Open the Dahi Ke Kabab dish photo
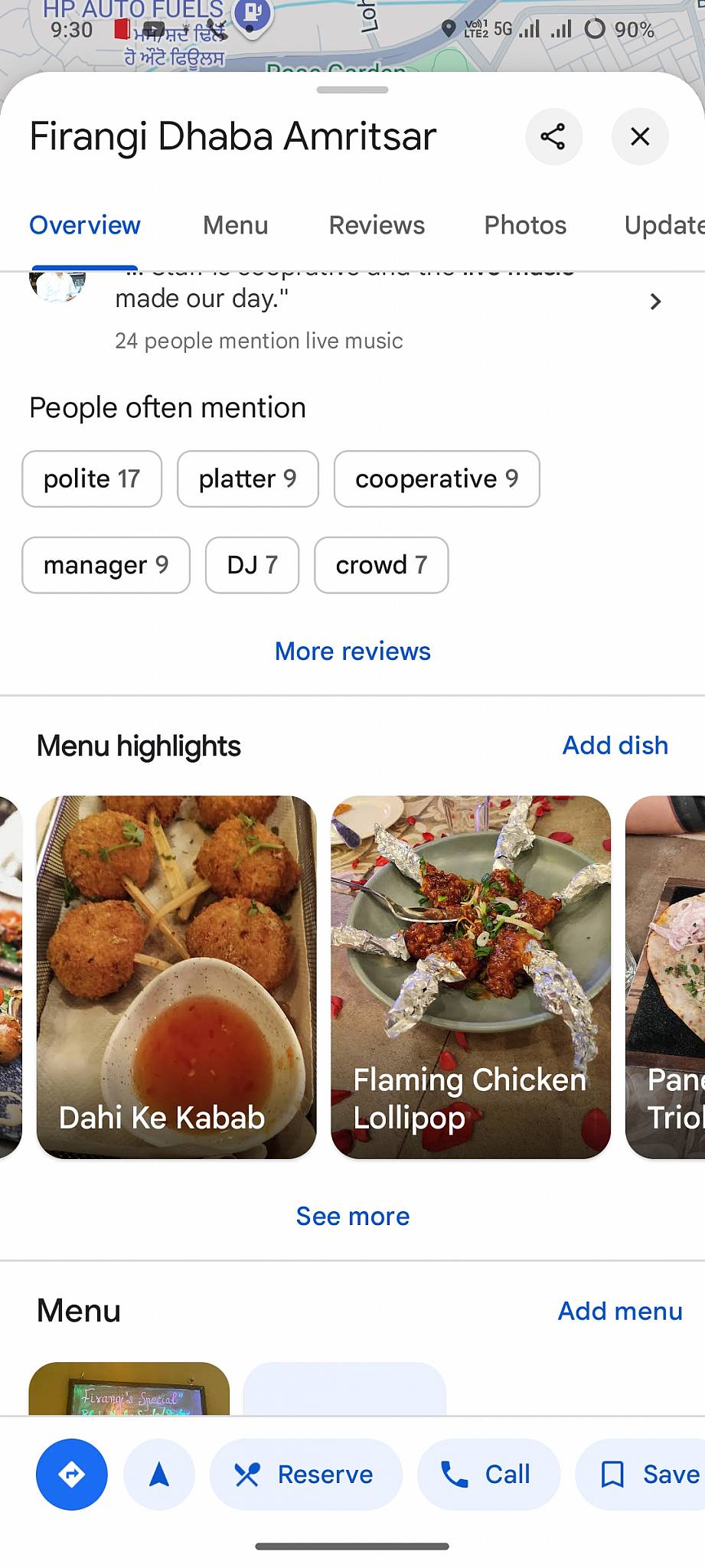The image size is (705, 1568). click(175, 976)
